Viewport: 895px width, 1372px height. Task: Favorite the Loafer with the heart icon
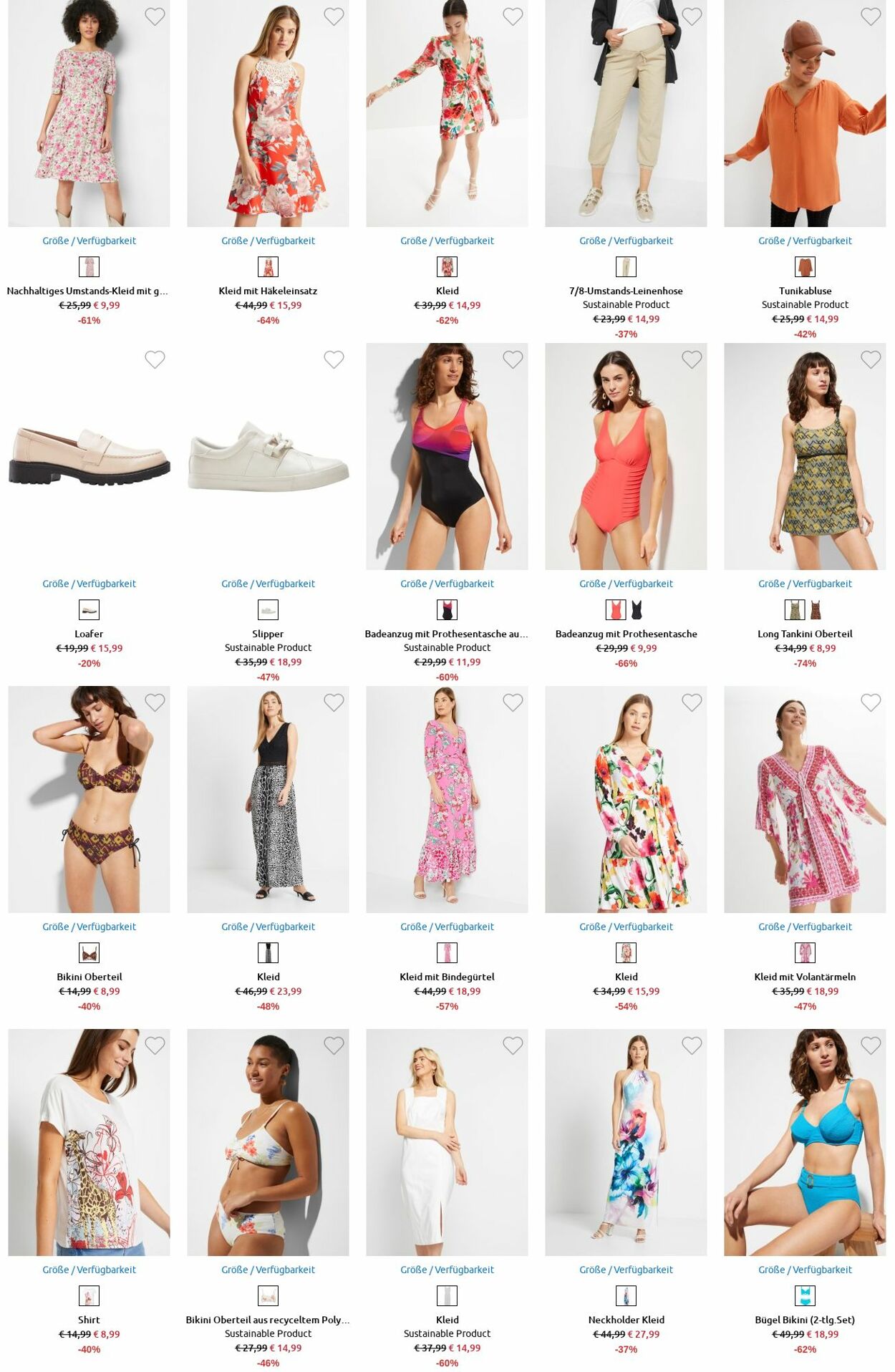tap(155, 359)
